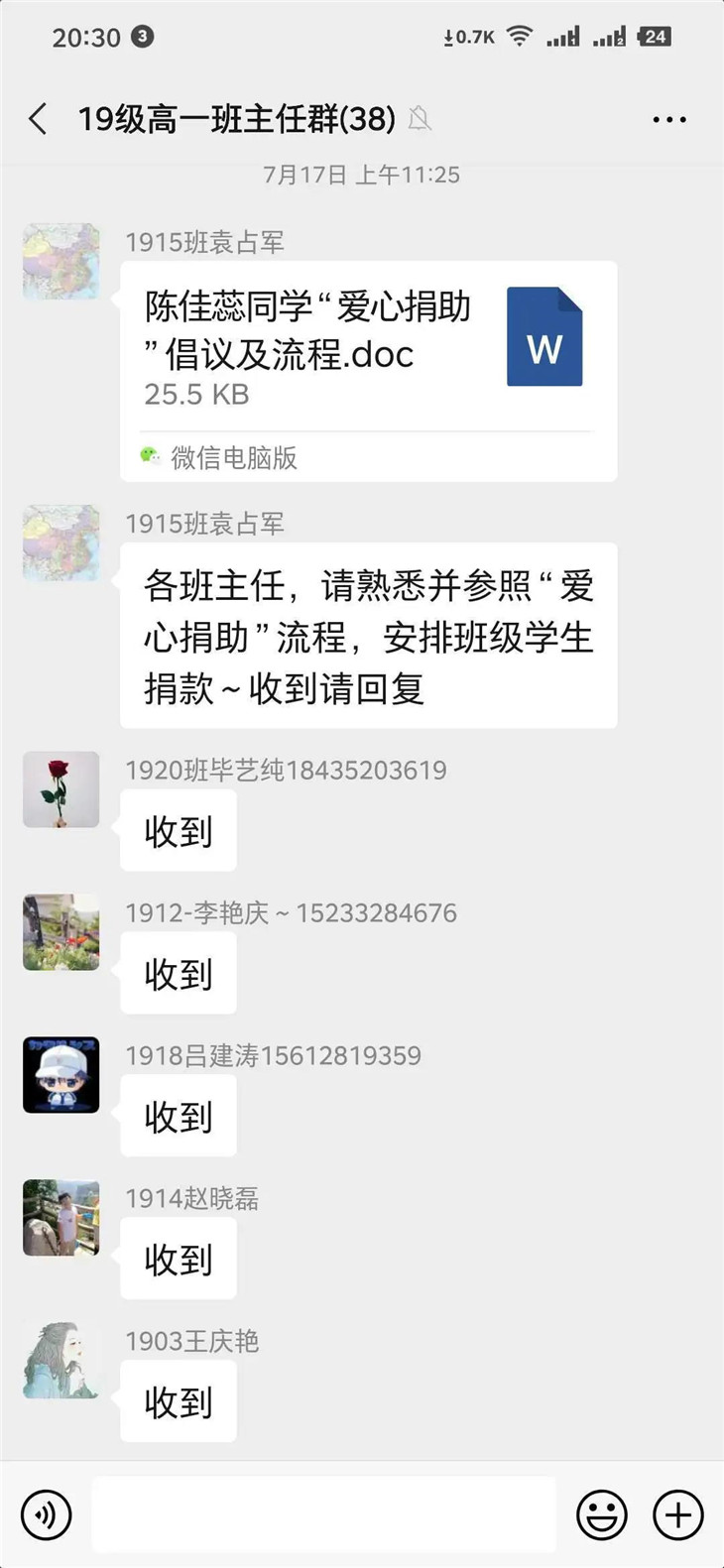Open the emoji picker
This screenshot has height=1568, width=724.
tap(601, 1514)
